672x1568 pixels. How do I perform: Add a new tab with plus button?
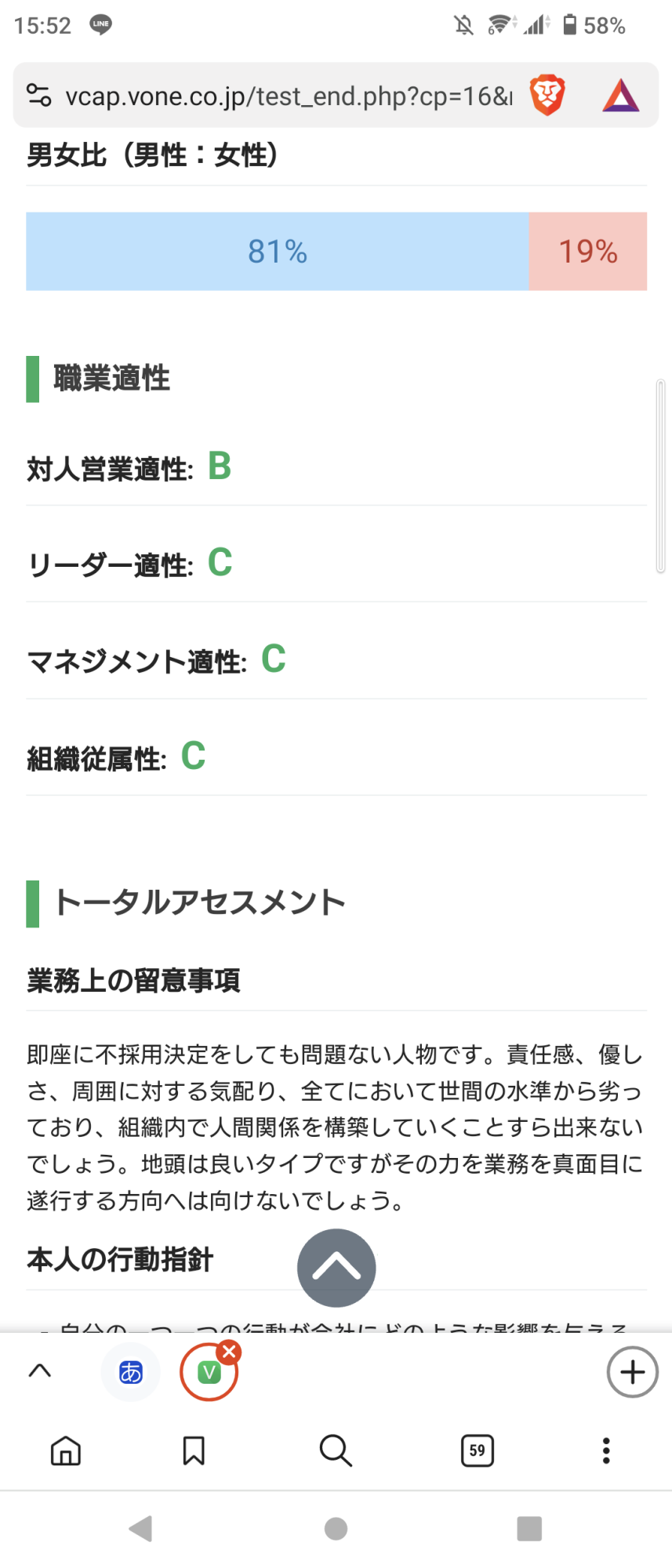633,1372
